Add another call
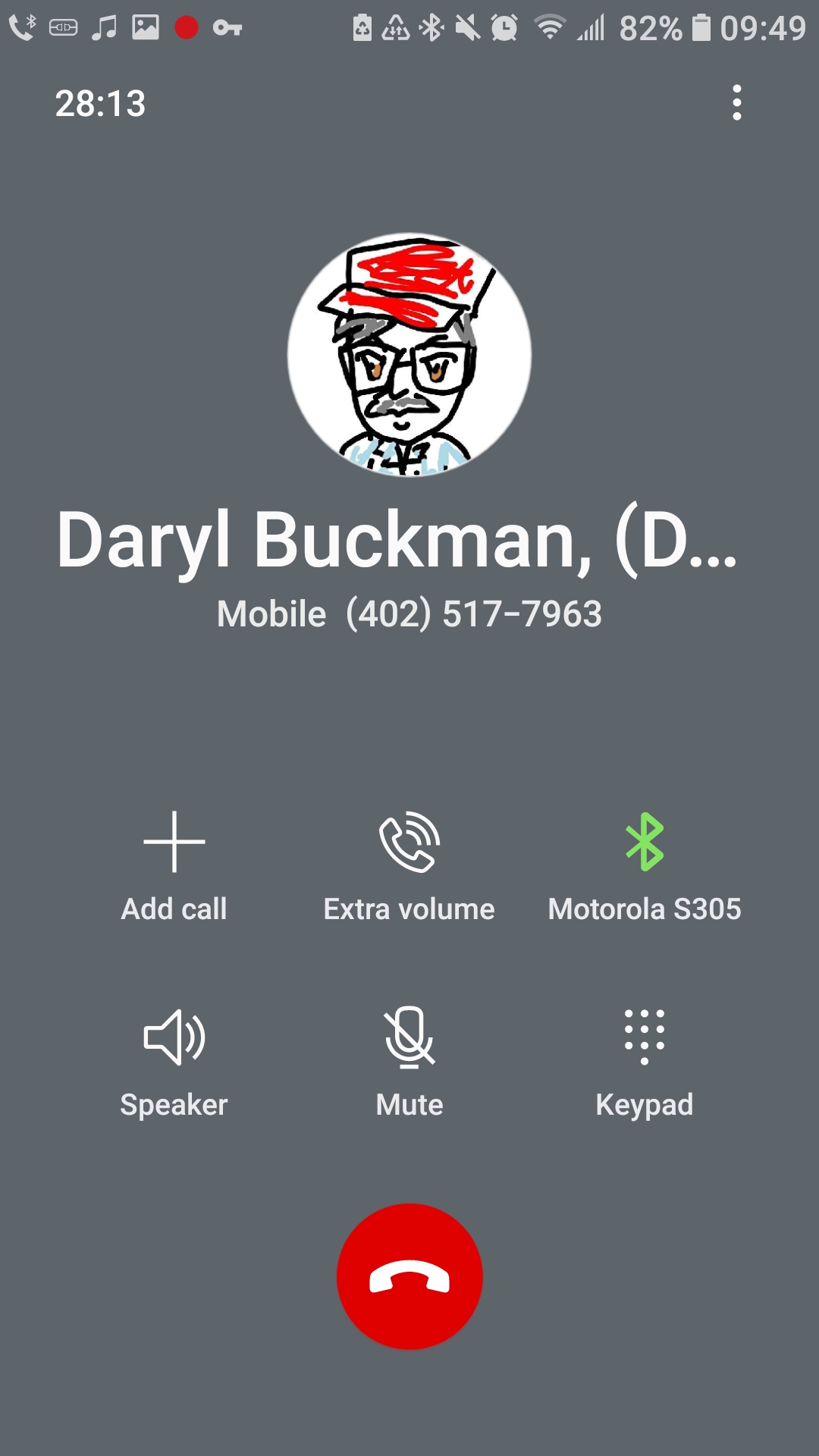 (174, 864)
